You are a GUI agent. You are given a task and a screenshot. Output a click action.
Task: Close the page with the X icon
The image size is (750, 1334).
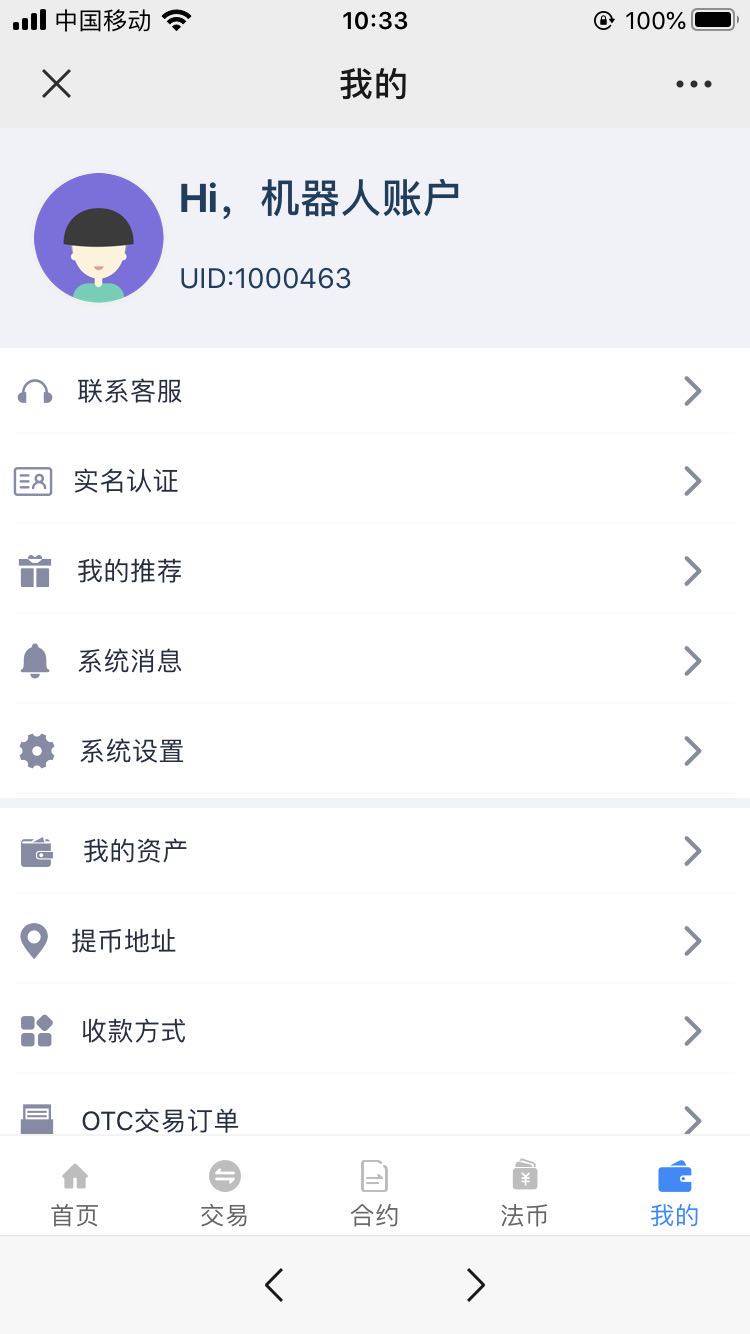(56, 84)
